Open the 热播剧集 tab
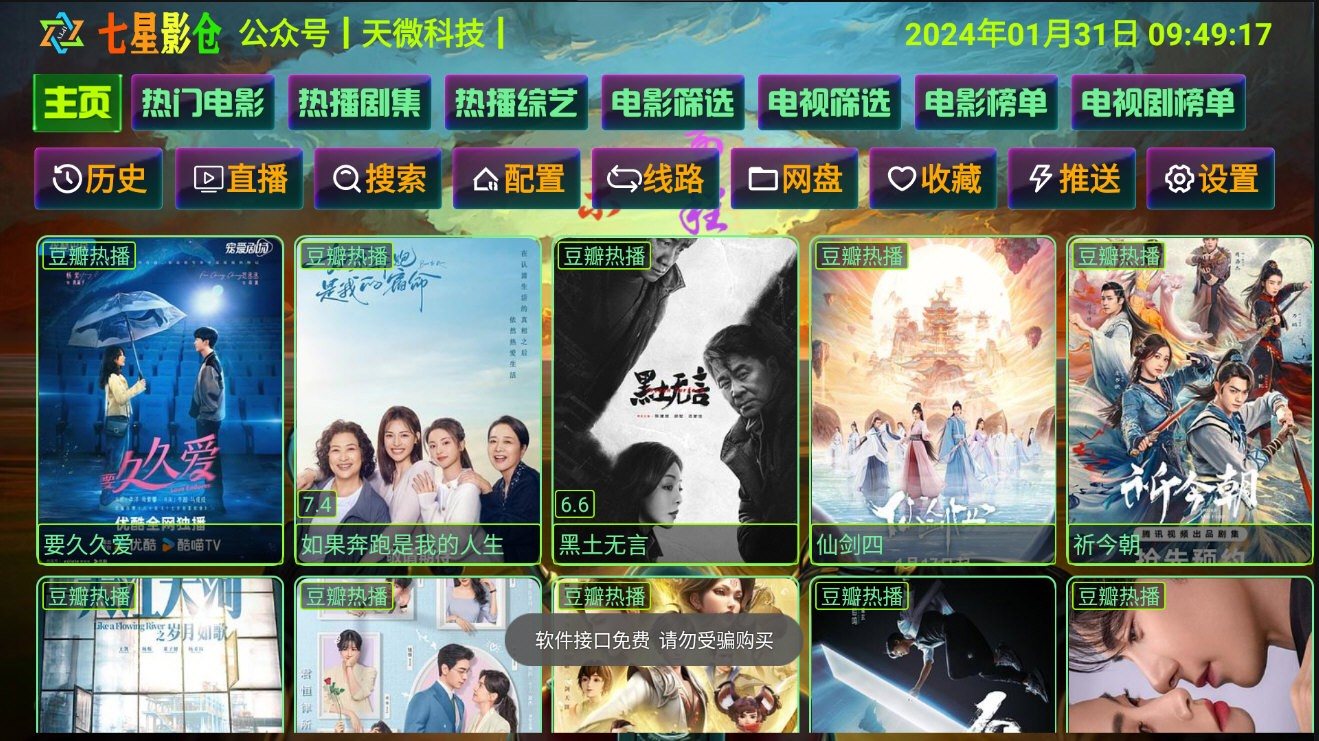Image resolution: width=1319 pixels, height=741 pixels. (x=359, y=103)
